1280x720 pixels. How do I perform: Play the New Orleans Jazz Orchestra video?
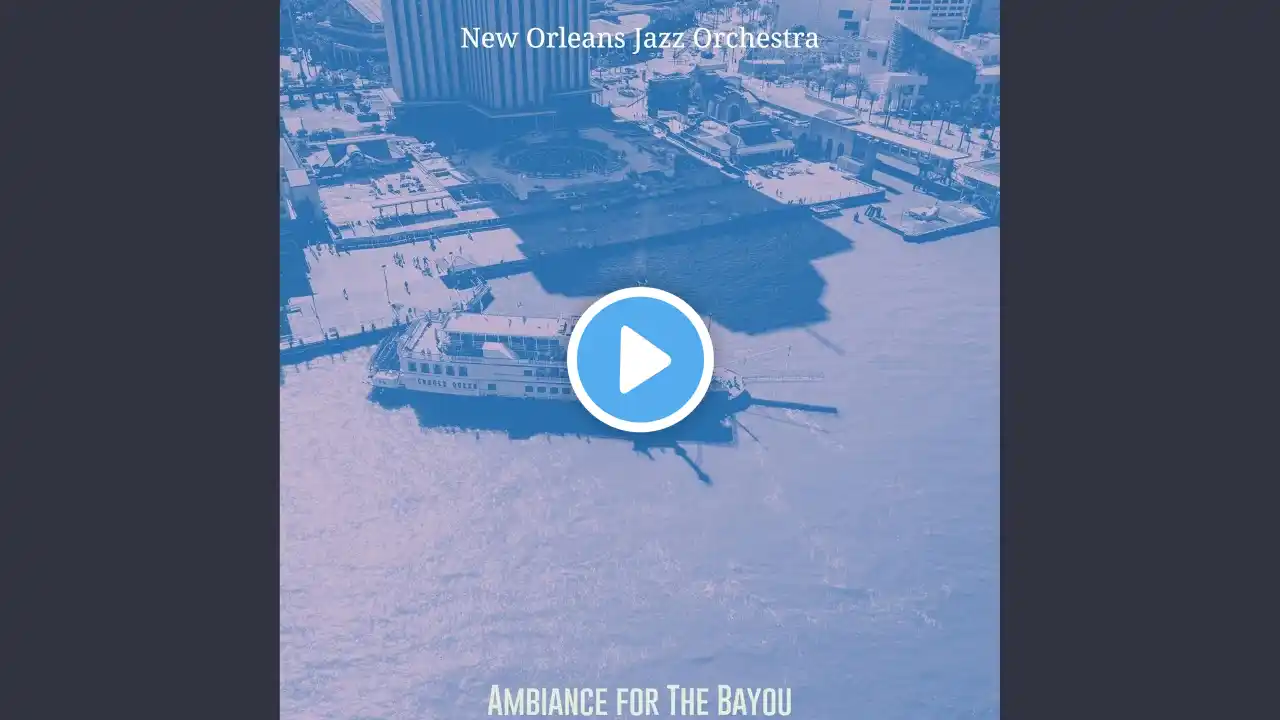tap(640, 360)
